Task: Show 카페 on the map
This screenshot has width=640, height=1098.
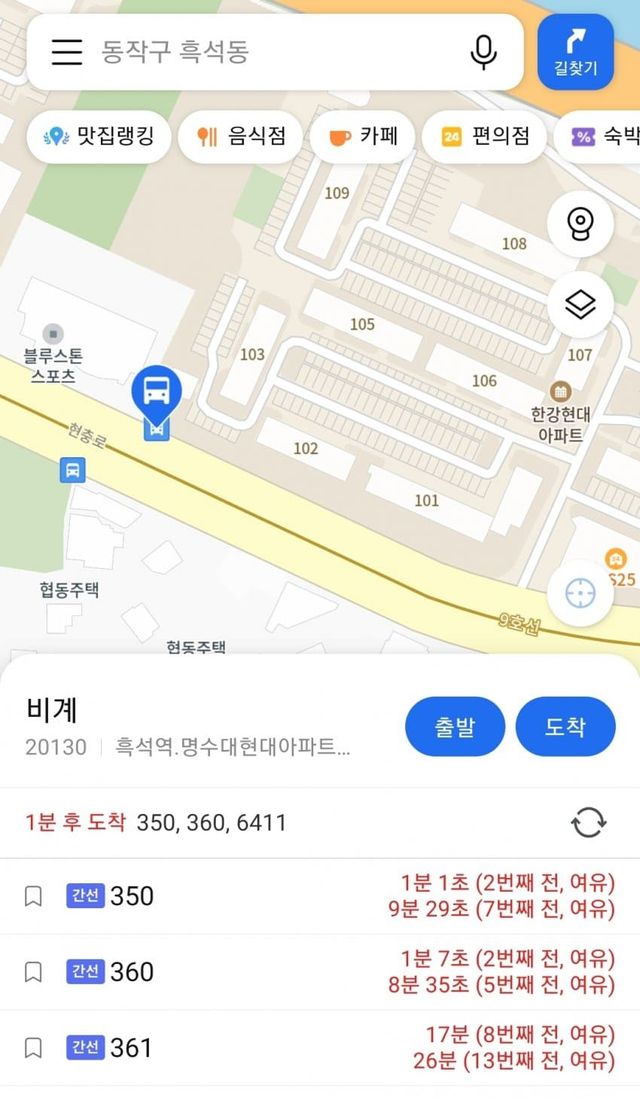Action: click(x=358, y=136)
